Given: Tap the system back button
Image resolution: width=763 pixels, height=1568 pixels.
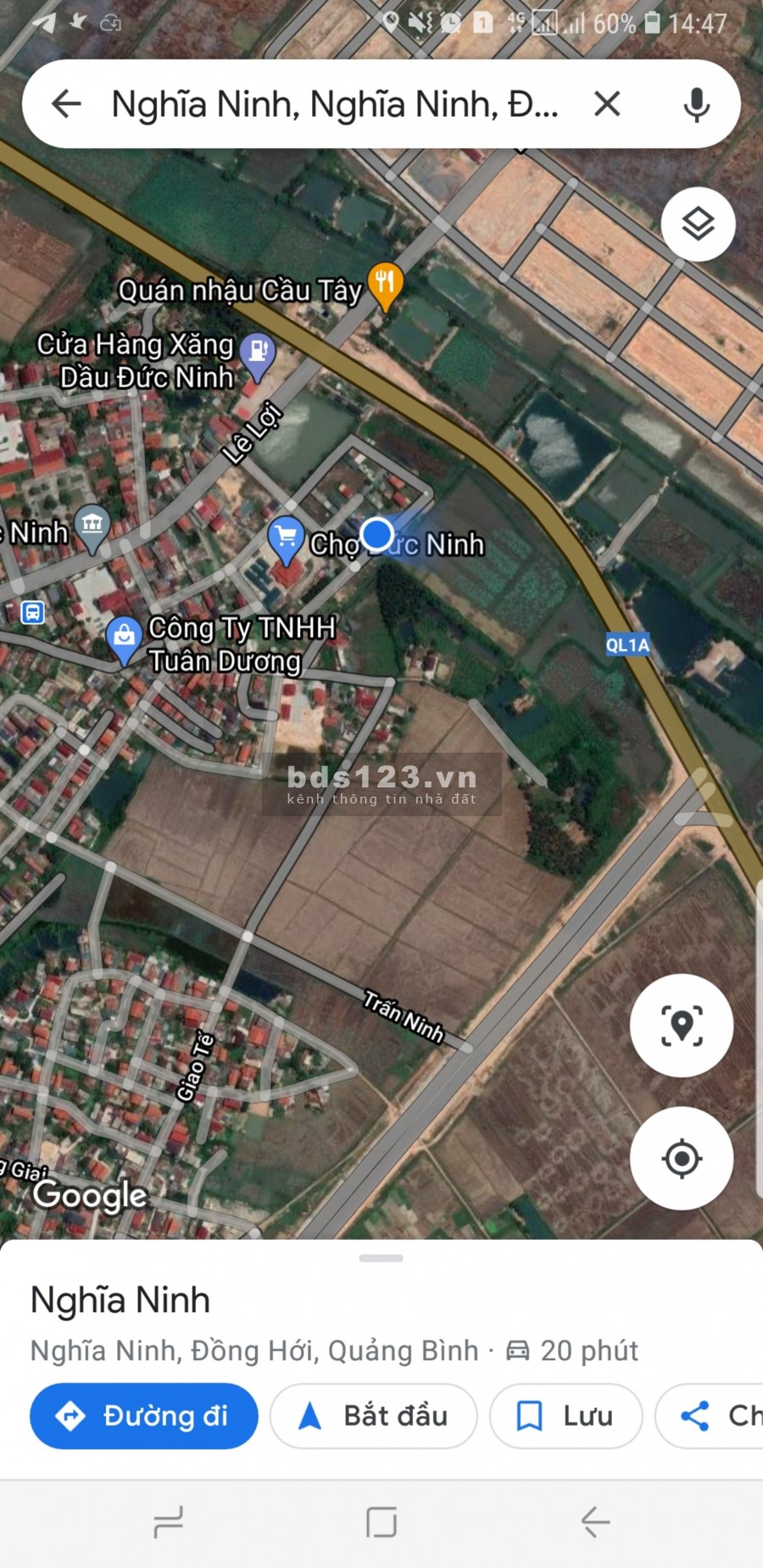Looking at the screenshot, I should tap(595, 1522).
